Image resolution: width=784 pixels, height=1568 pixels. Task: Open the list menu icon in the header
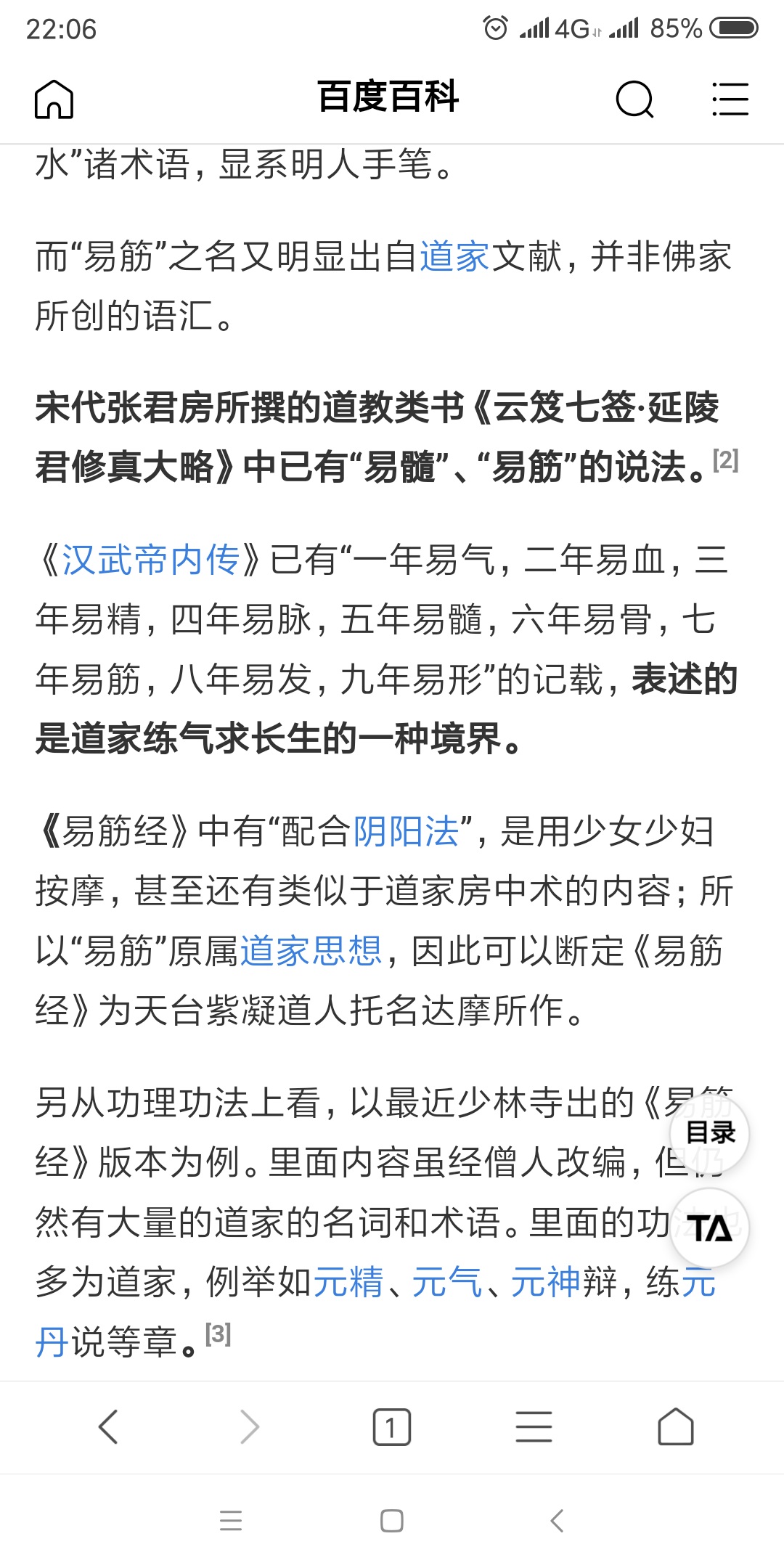coord(730,99)
